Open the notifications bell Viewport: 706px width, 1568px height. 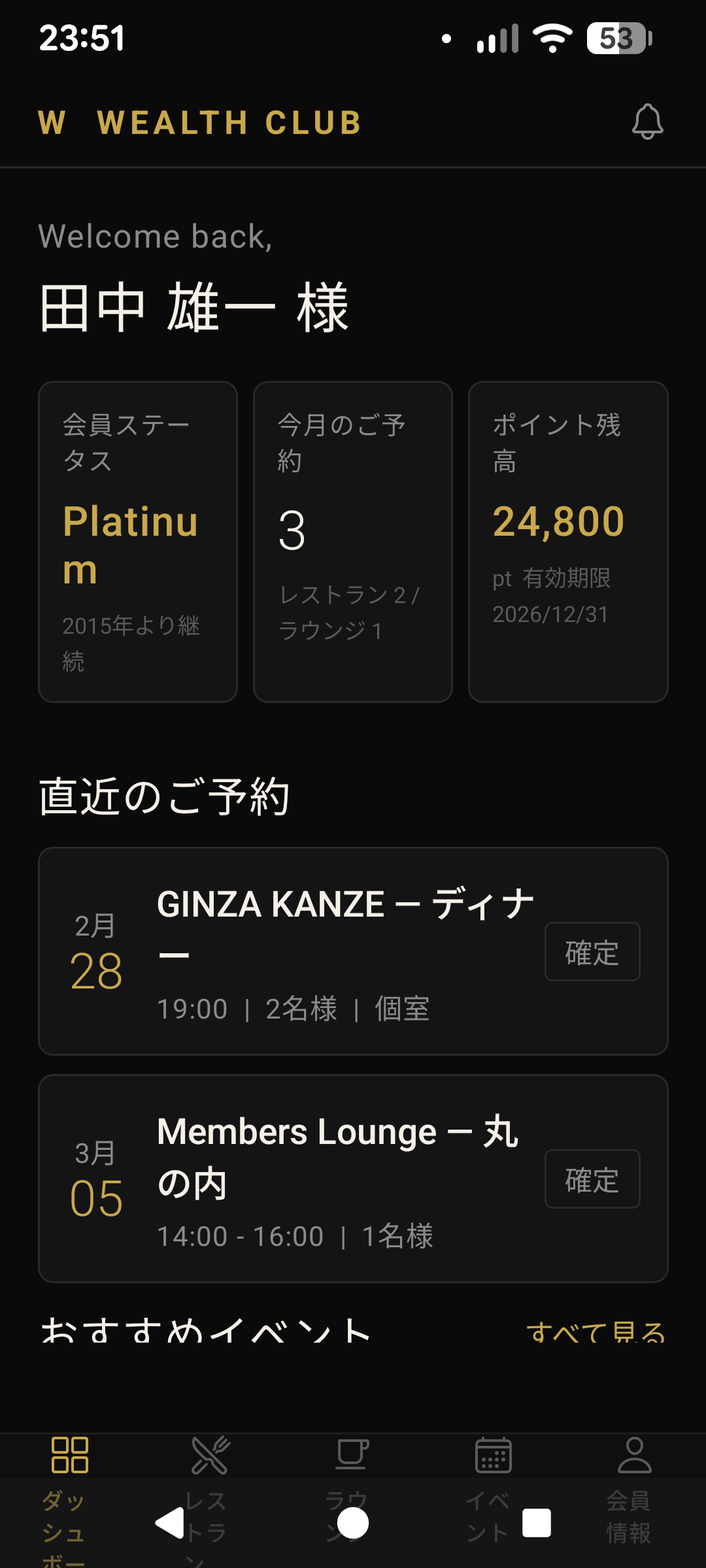647,122
